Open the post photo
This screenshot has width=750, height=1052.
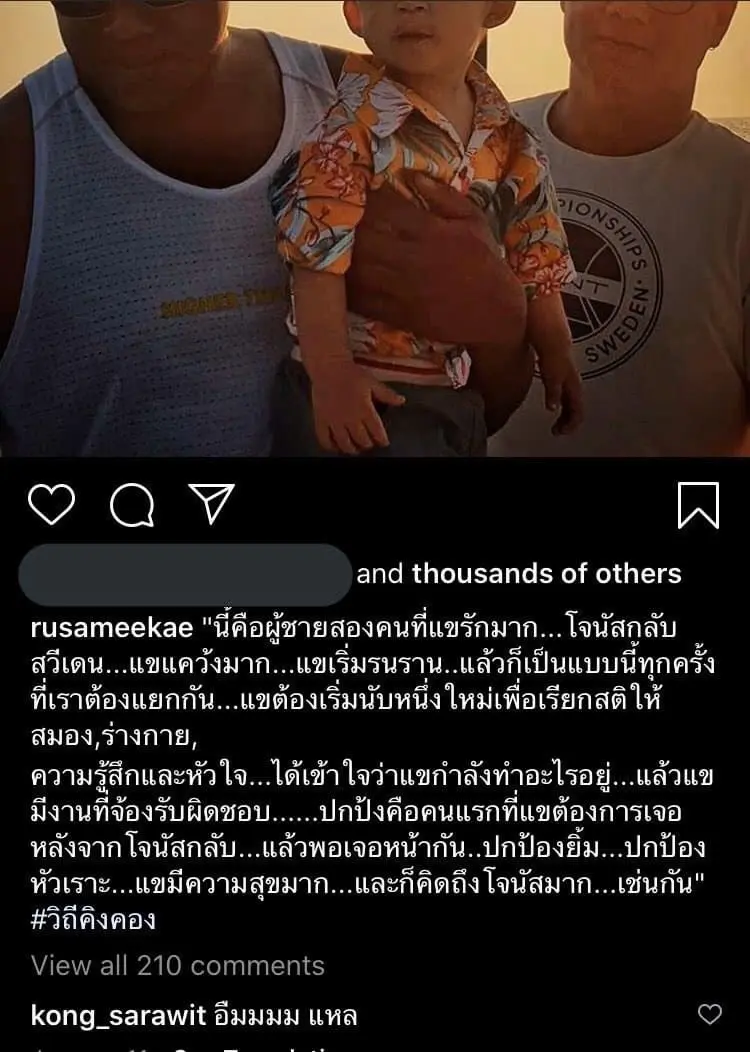375,228
